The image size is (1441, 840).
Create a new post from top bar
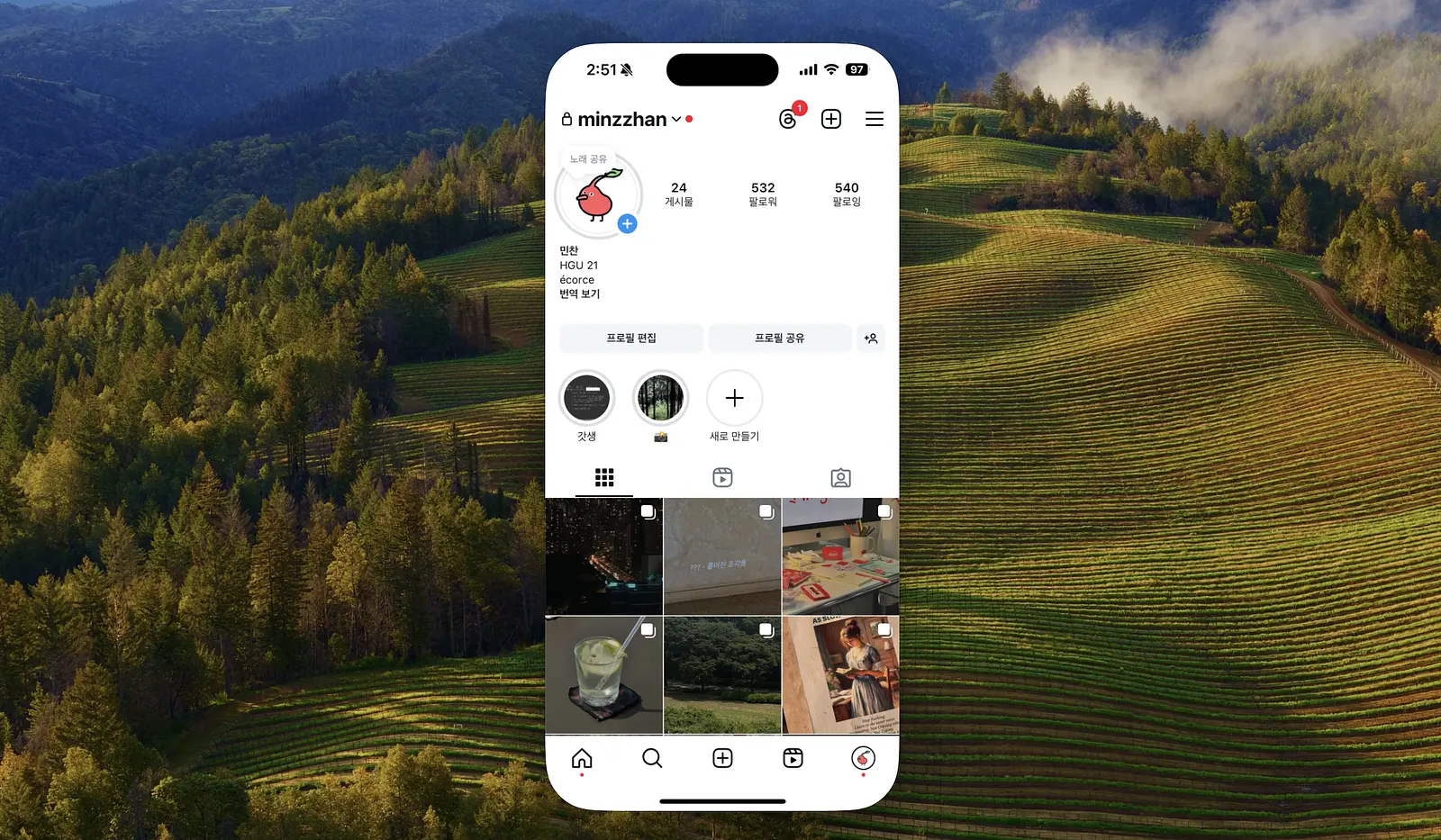pos(831,119)
